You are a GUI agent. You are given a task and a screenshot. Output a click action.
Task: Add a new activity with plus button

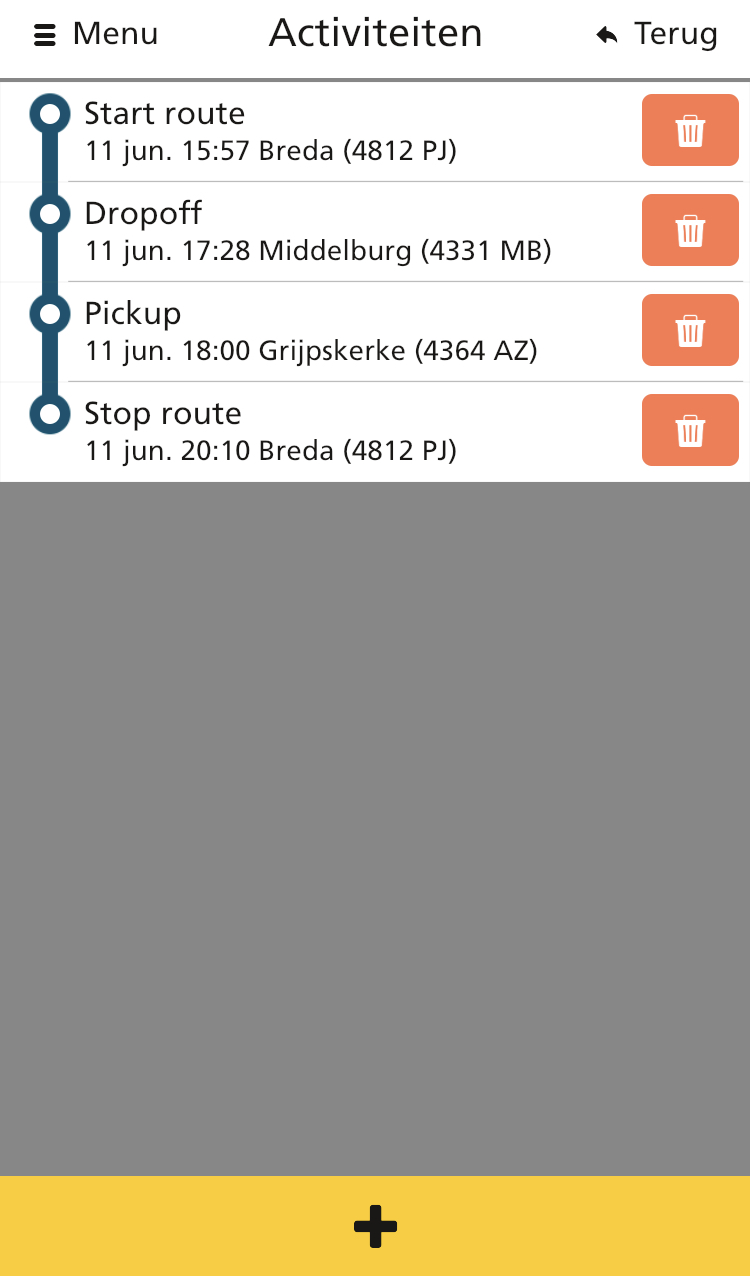(375, 1226)
